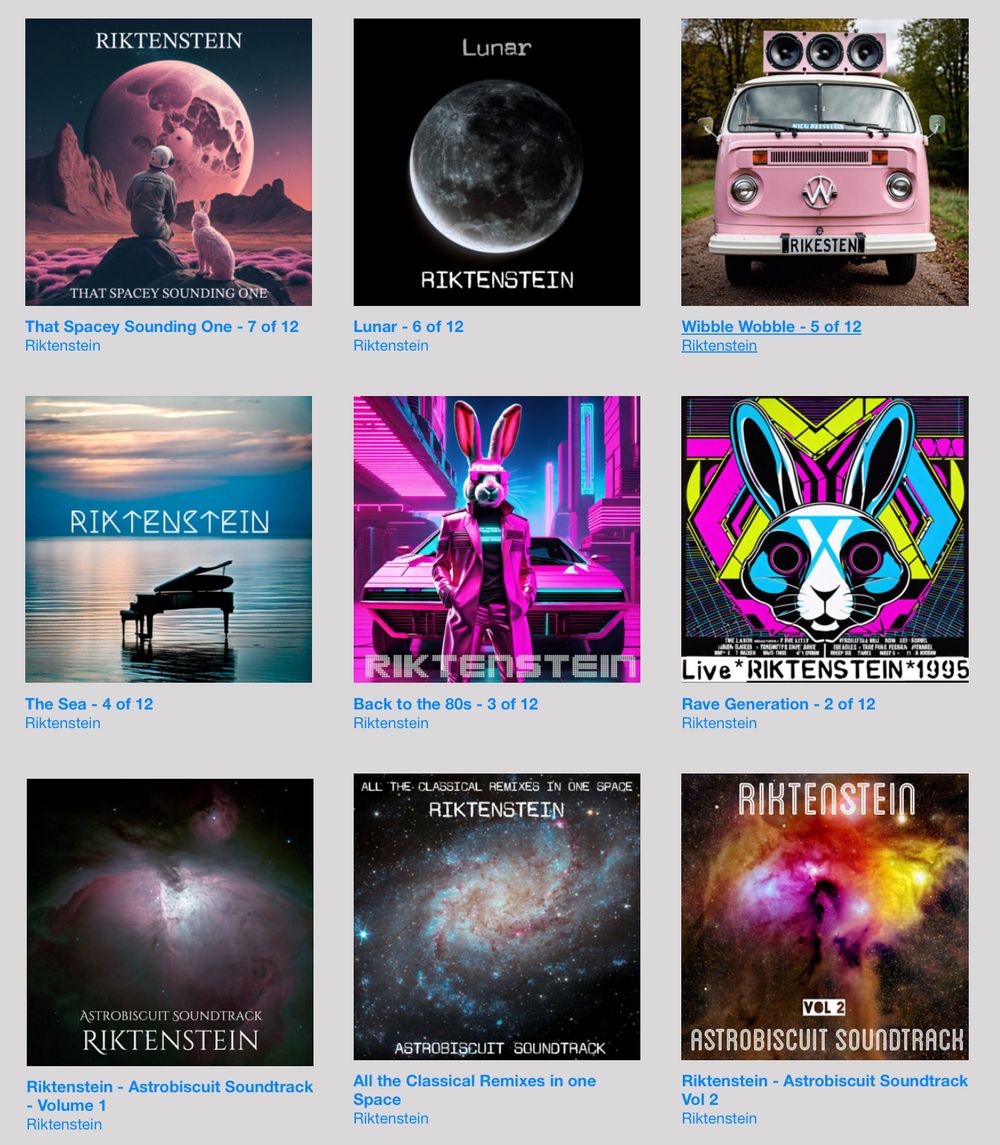Open Riktenstein artist link under Lunar
Screen dimensions: 1000x1145
click(x=391, y=346)
